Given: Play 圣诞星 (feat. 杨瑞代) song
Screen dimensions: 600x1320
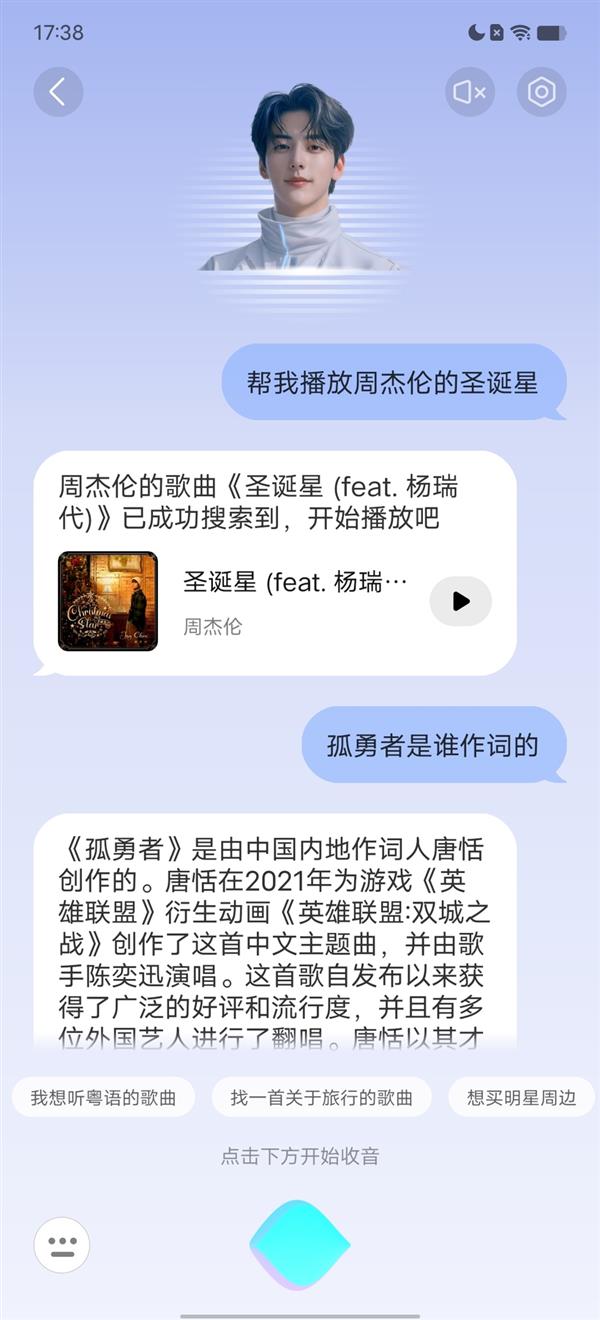Looking at the screenshot, I should (x=460, y=601).
